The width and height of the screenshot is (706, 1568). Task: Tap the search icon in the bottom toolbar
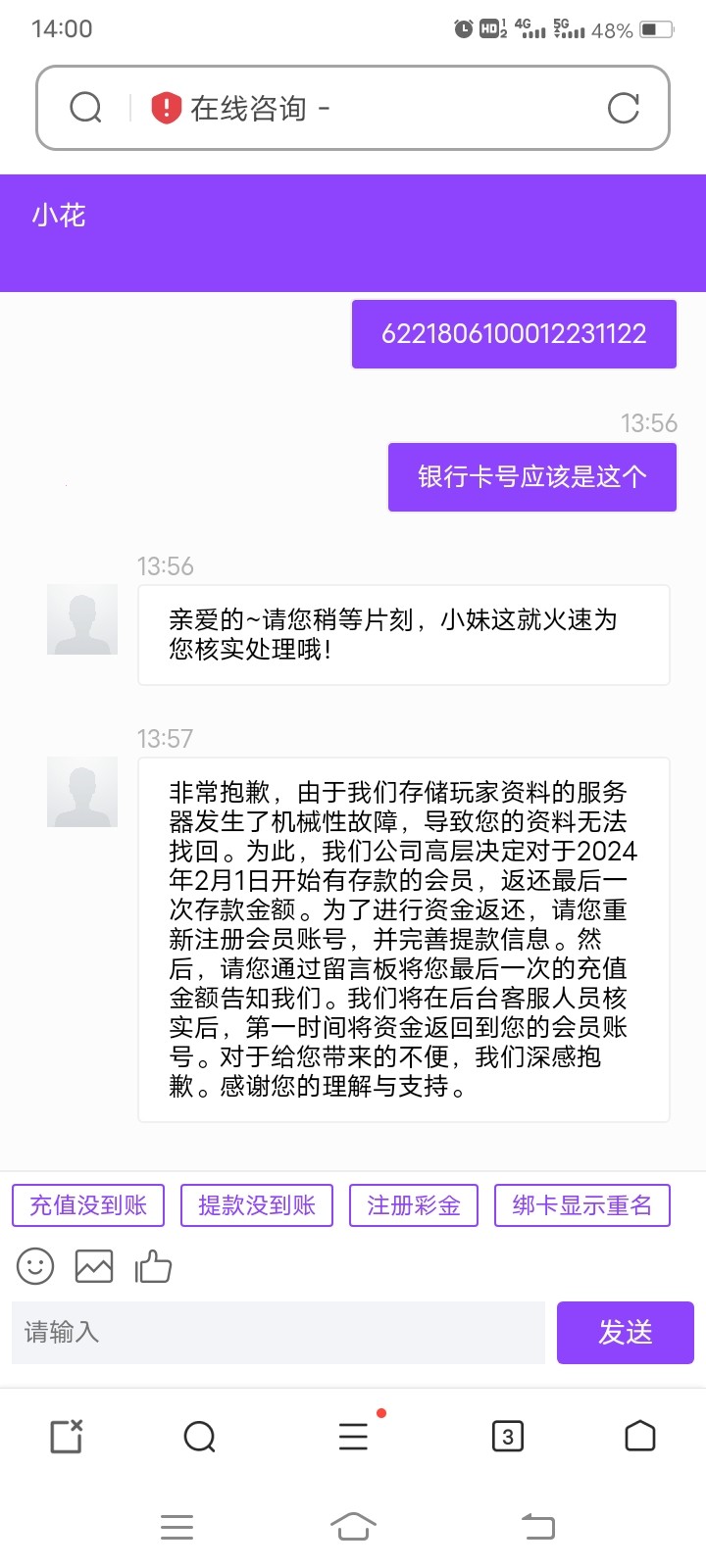200,1437
